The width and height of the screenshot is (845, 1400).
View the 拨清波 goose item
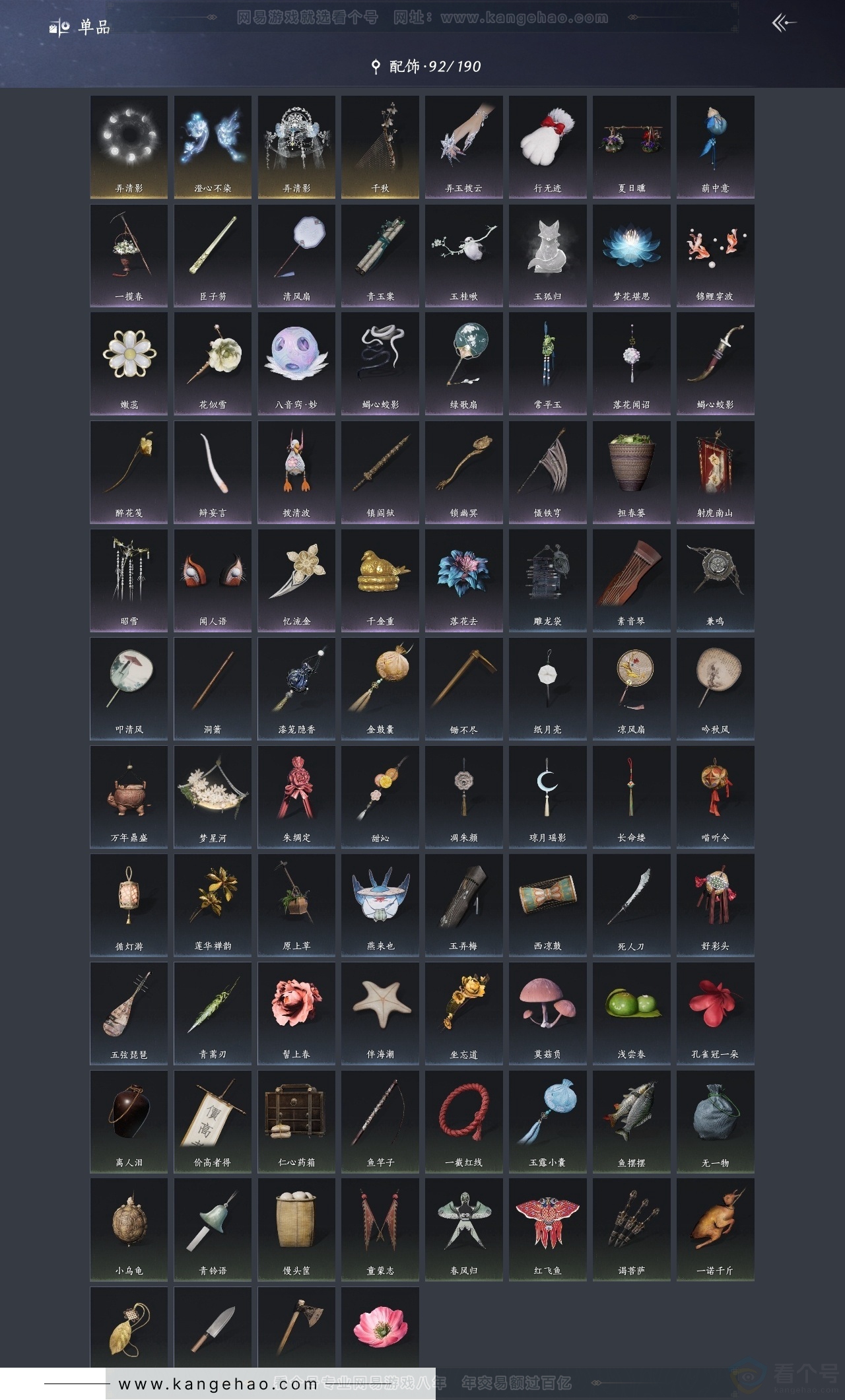pos(296,471)
